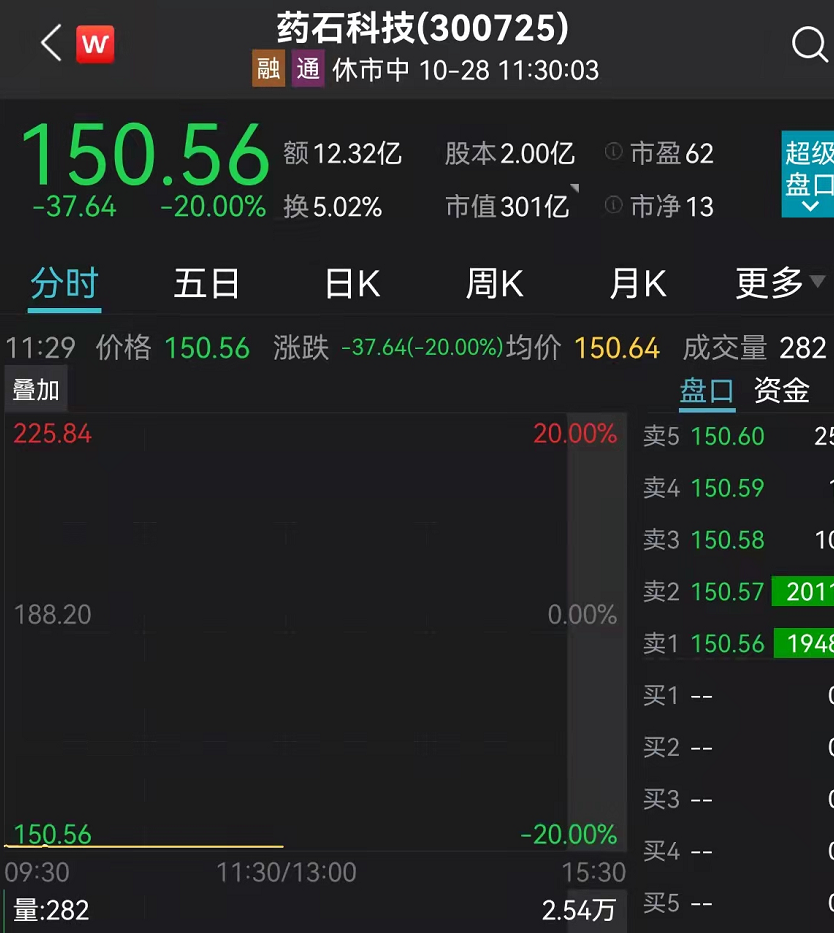The height and width of the screenshot is (933, 834).
Task: Tap the 融 margin trading tag
Action: tap(268, 70)
